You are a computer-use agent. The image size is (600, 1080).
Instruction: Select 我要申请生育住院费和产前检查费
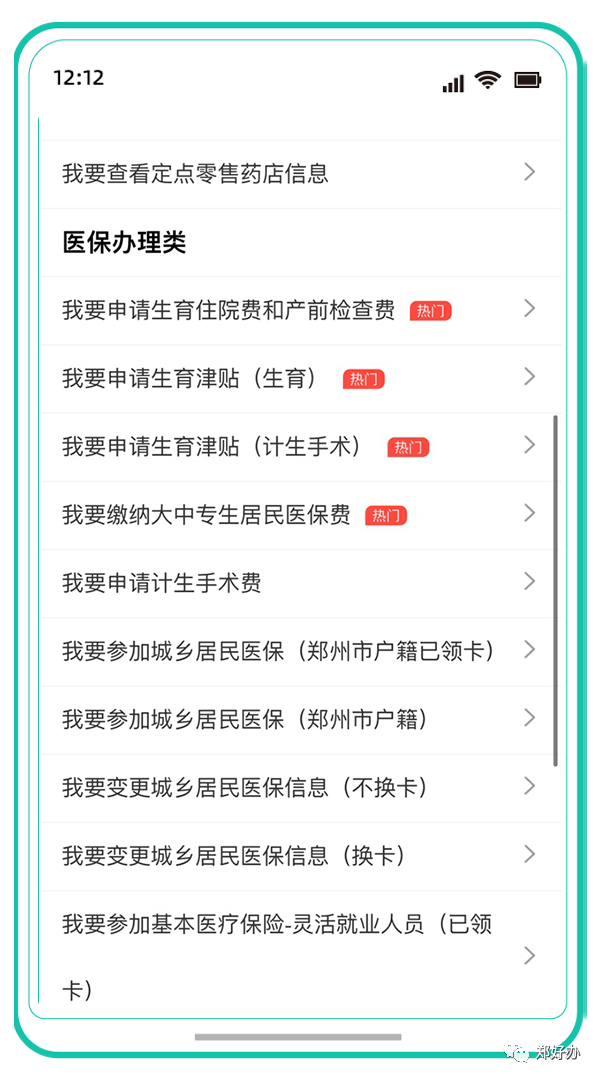[228, 310]
